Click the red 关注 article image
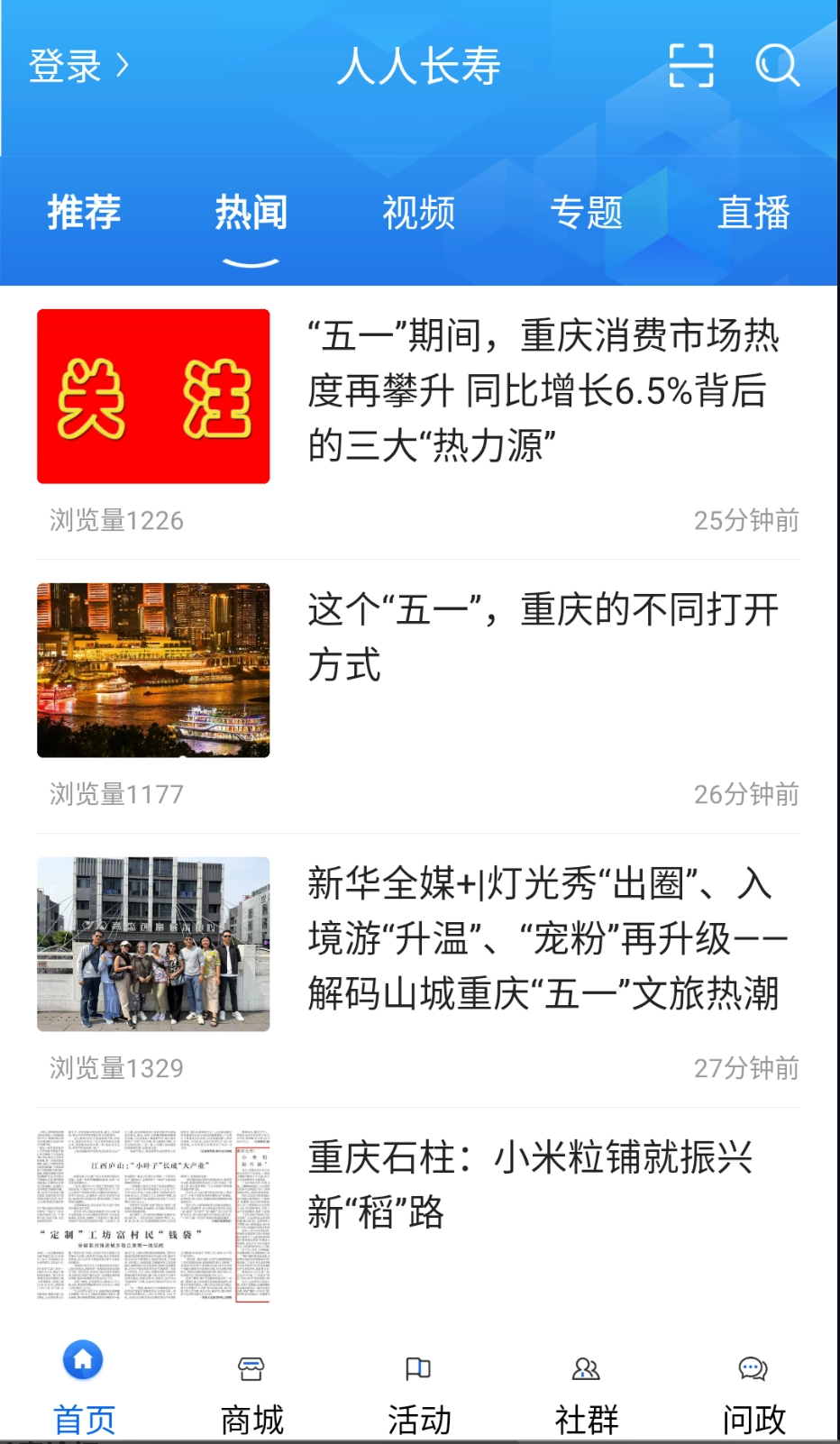Image resolution: width=840 pixels, height=1444 pixels. 153,398
